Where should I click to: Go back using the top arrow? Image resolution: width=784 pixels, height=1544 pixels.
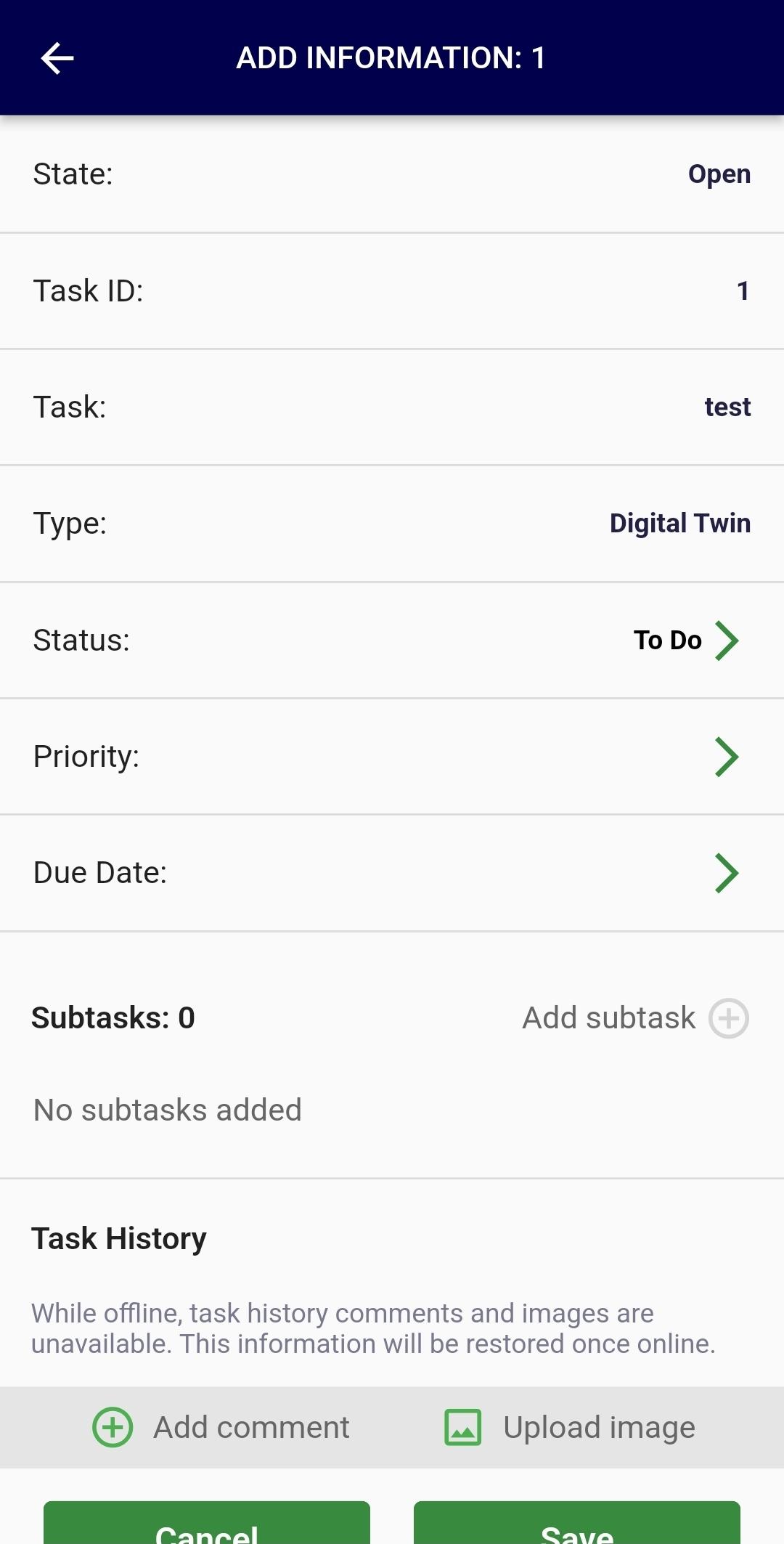tap(57, 58)
